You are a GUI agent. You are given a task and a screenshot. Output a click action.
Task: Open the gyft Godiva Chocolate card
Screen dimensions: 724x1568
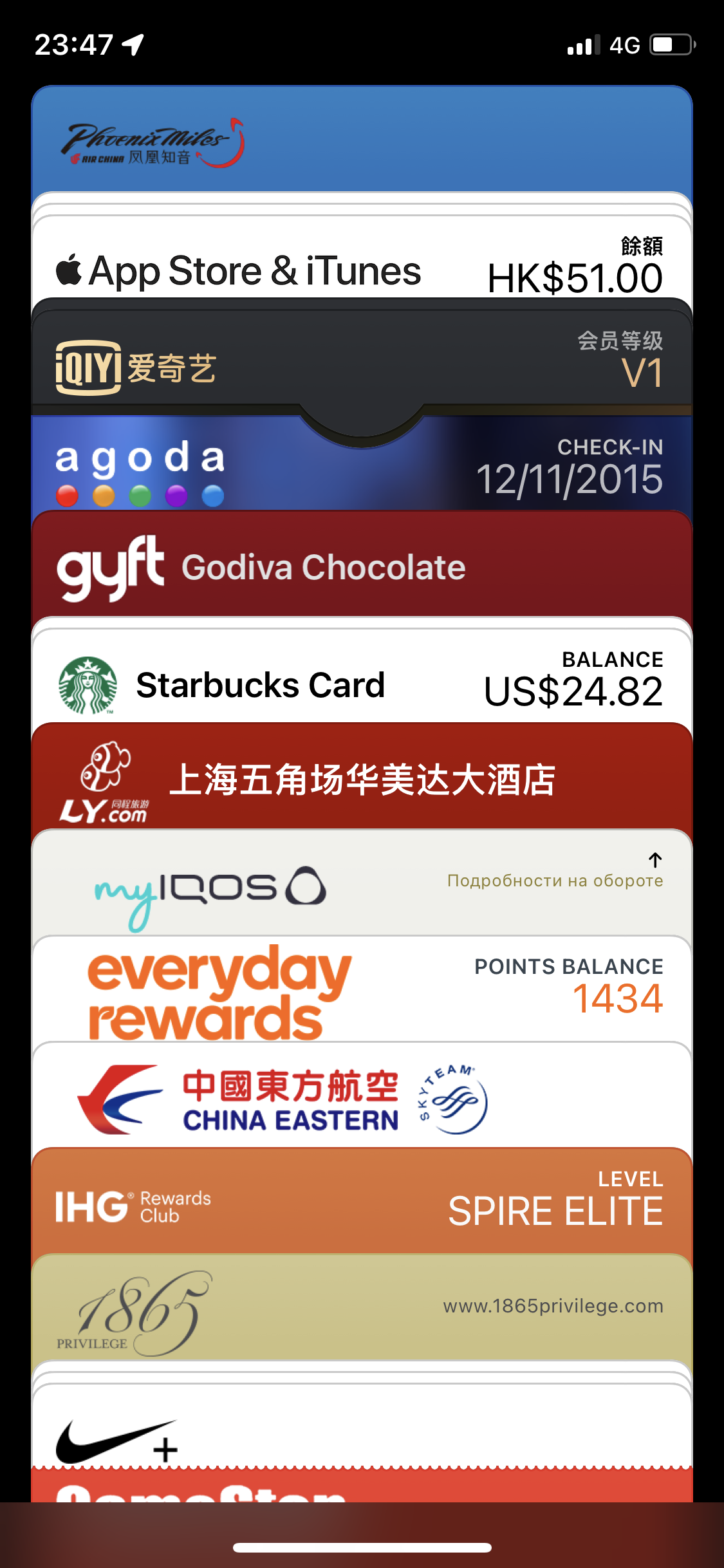[362, 566]
